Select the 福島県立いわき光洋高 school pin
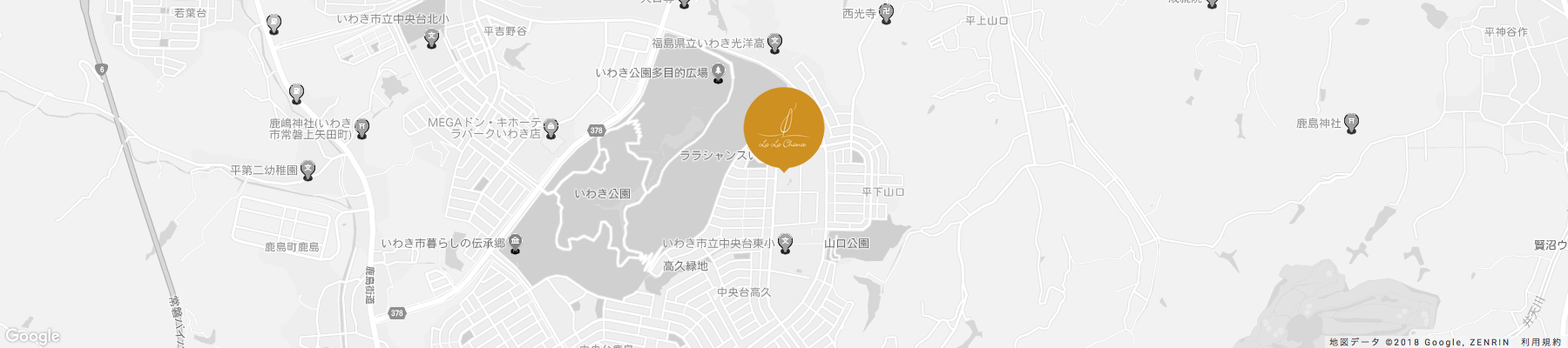This screenshot has height=348, width=1568. pos(774,42)
